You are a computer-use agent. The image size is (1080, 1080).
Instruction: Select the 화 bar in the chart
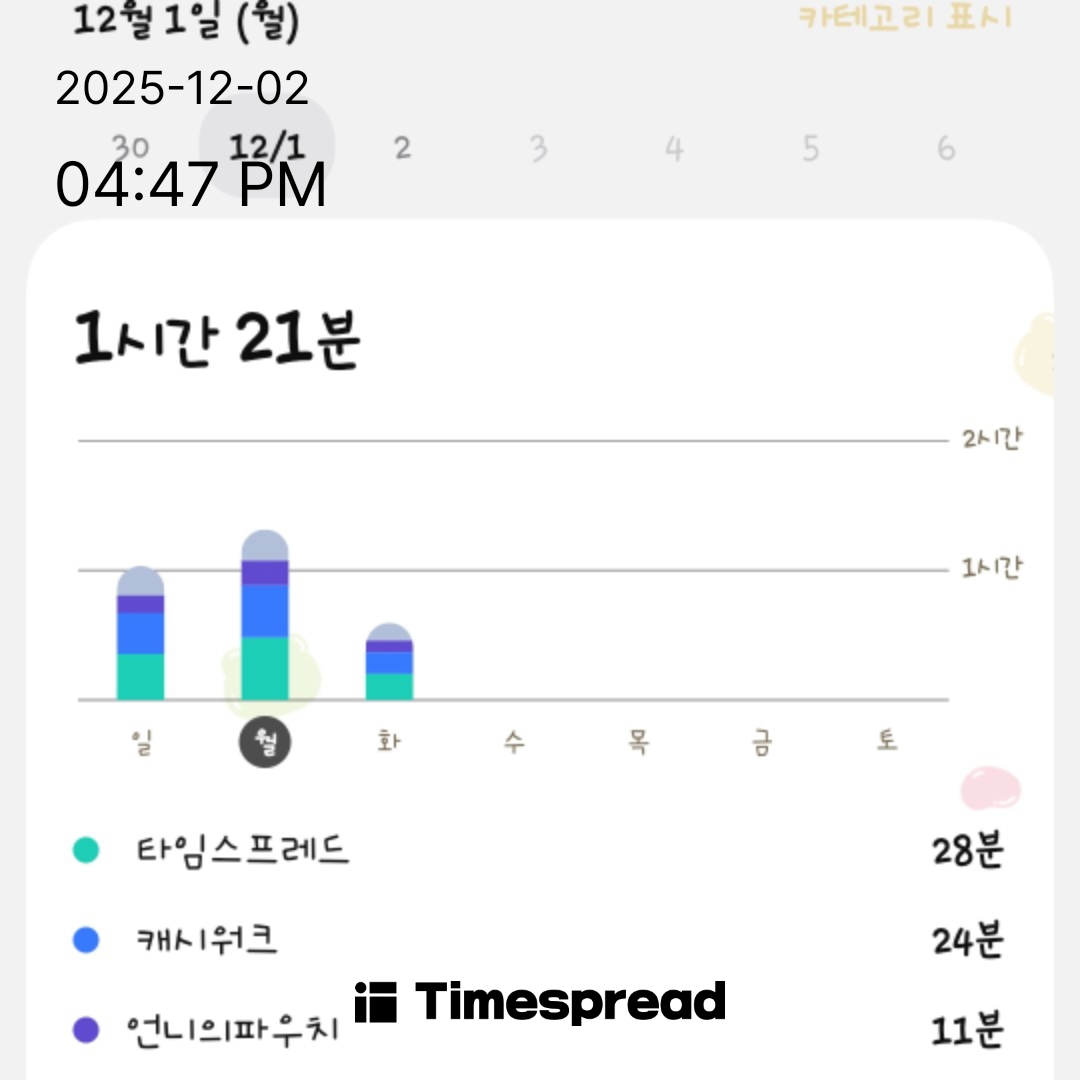(389, 662)
